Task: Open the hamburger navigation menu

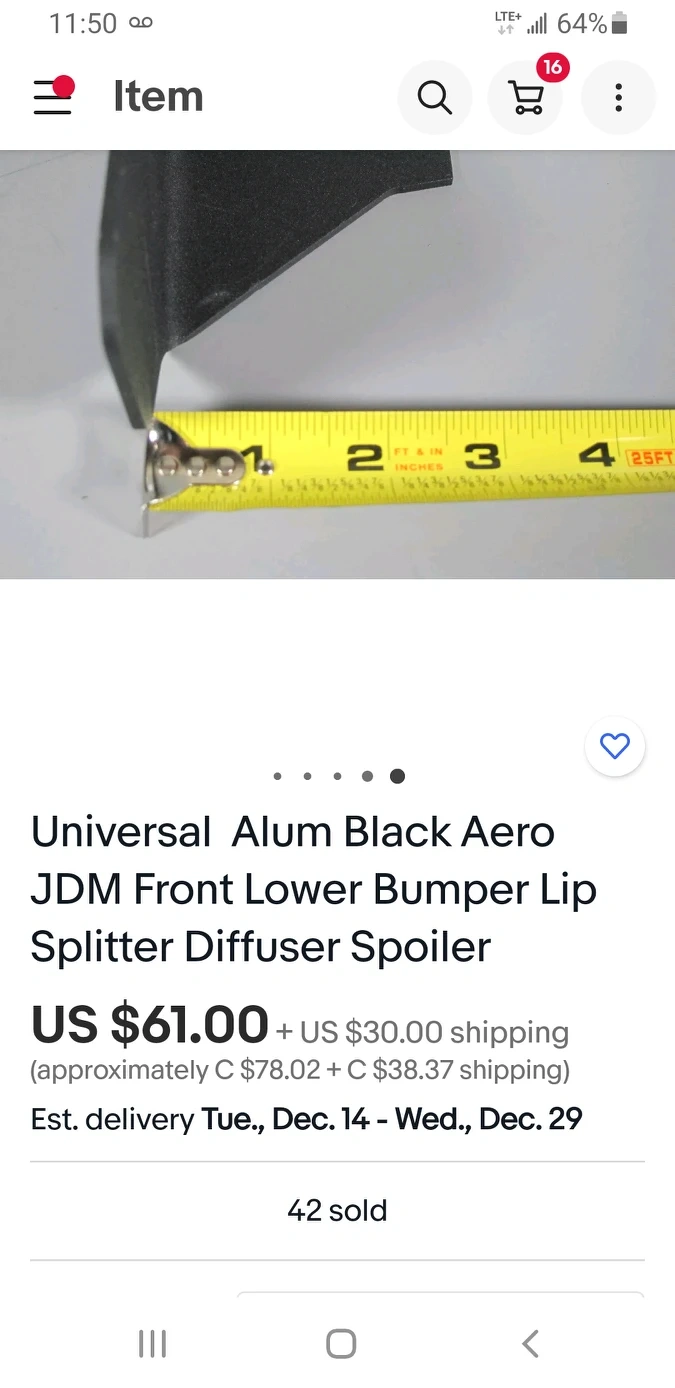Action: (53, 97)
